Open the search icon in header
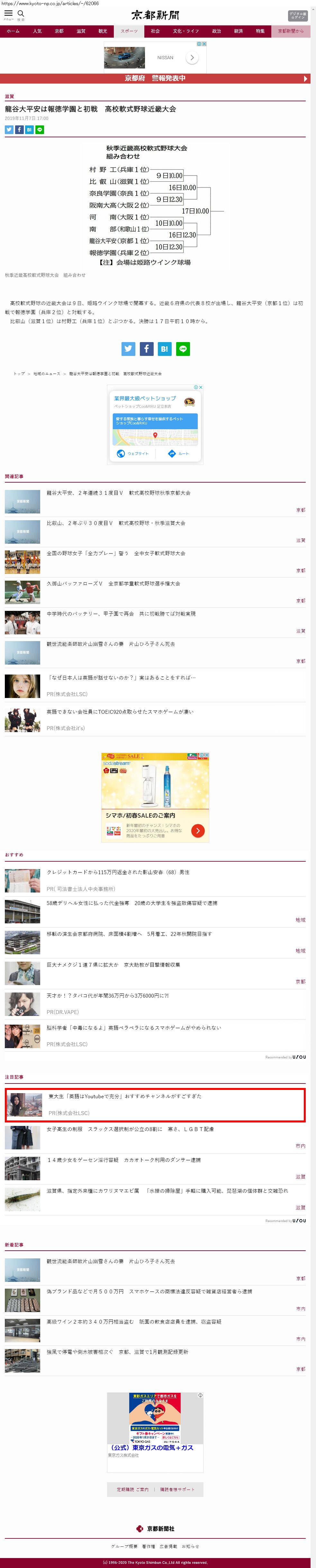 point(21,14)
